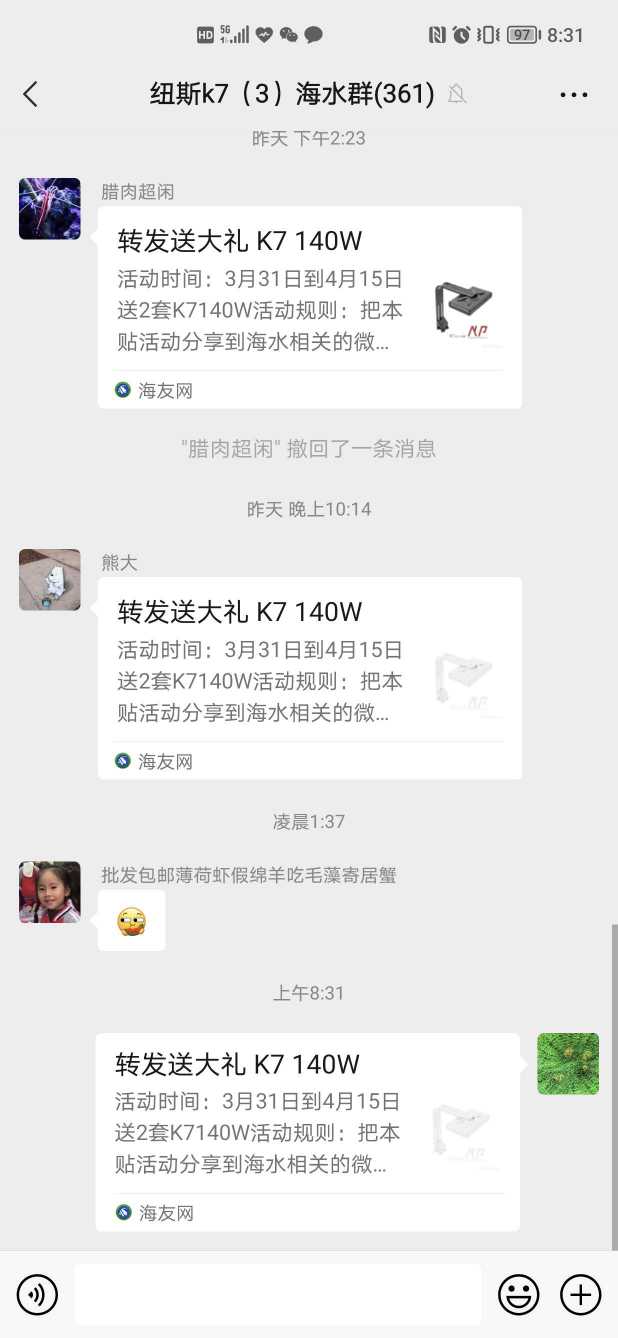Open the shared link card from 腊肉超闲
This screenshot has width=618, height=1338.
coord(309,307)
